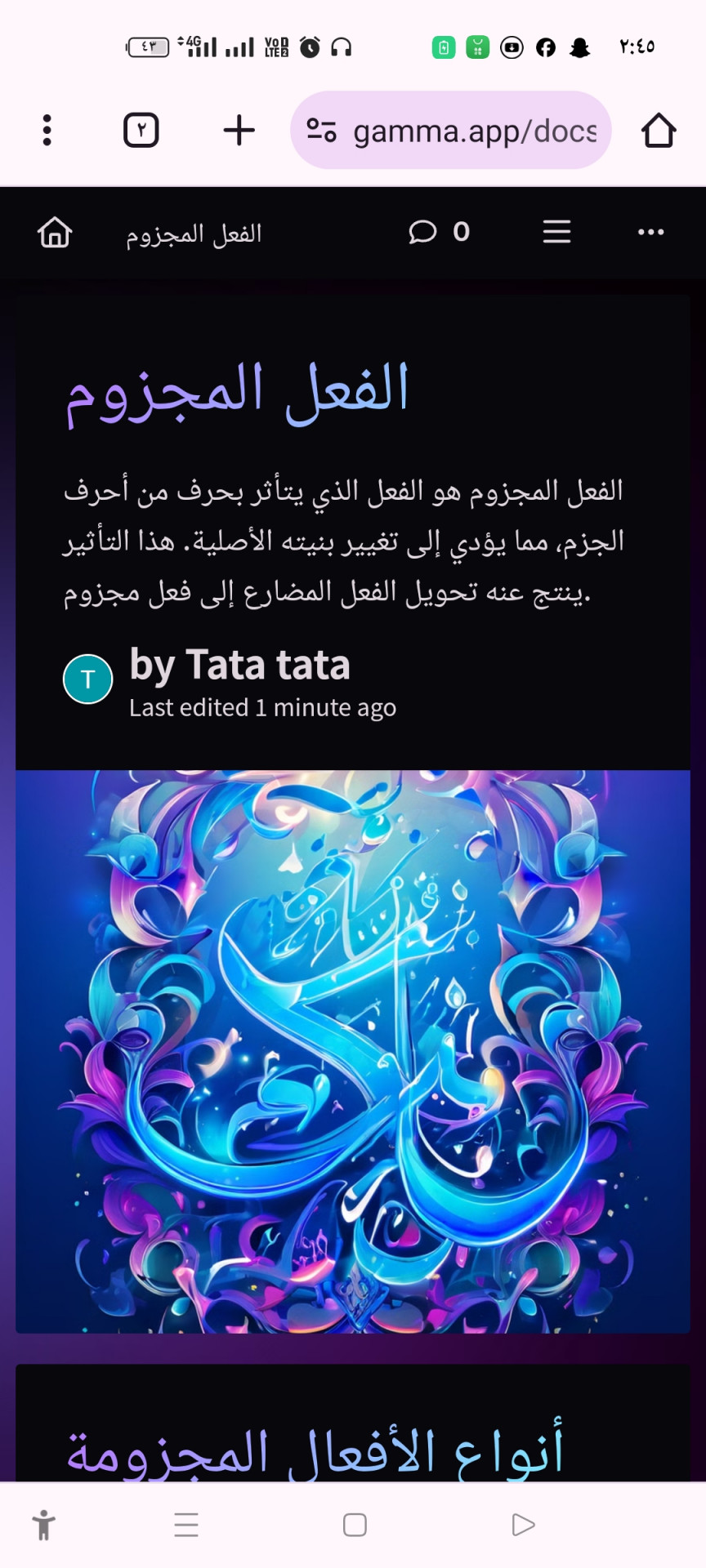Open the browser three-dot menu

(47, 130)
